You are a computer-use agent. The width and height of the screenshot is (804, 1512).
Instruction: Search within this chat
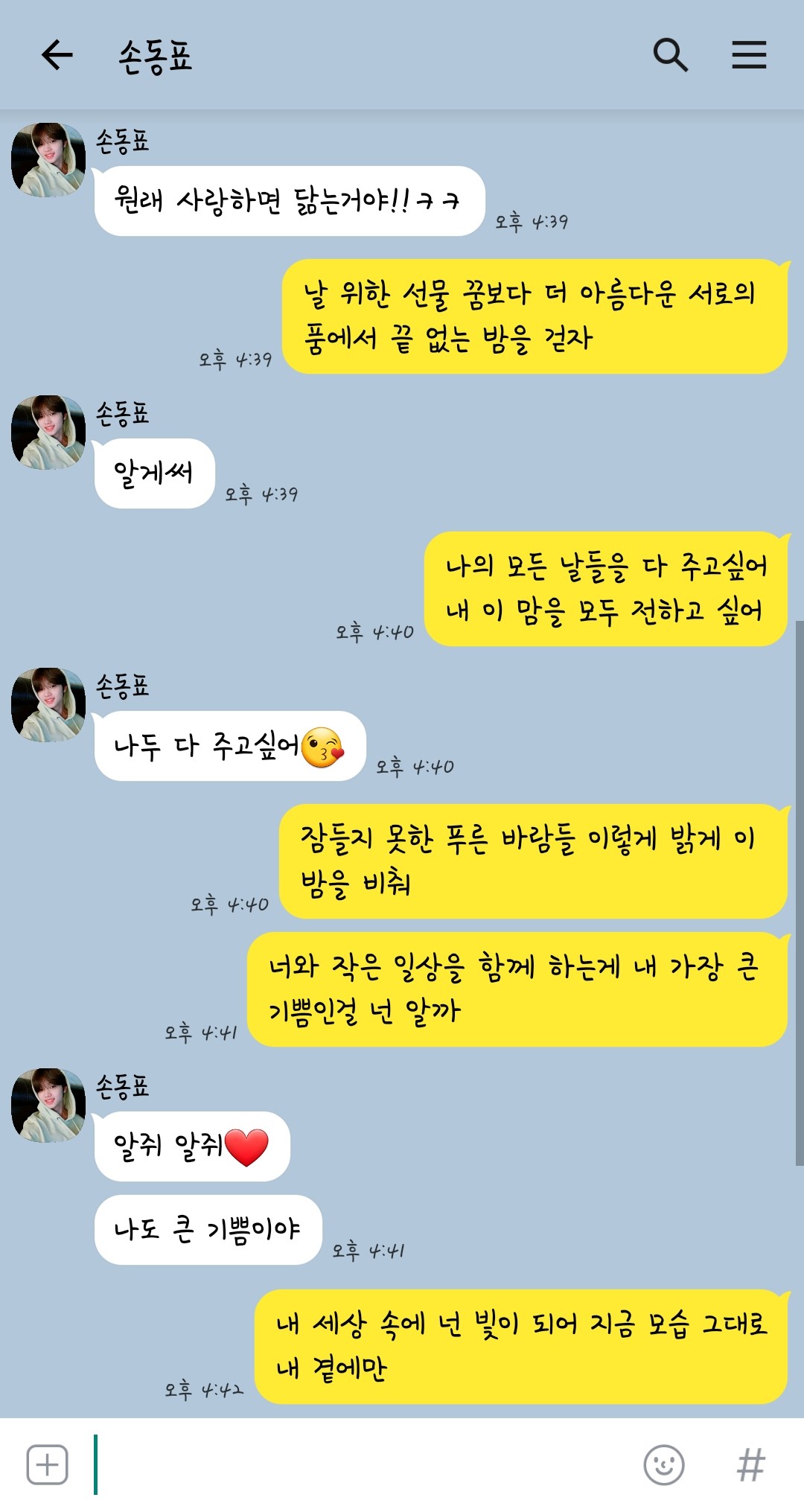point(670,55)
